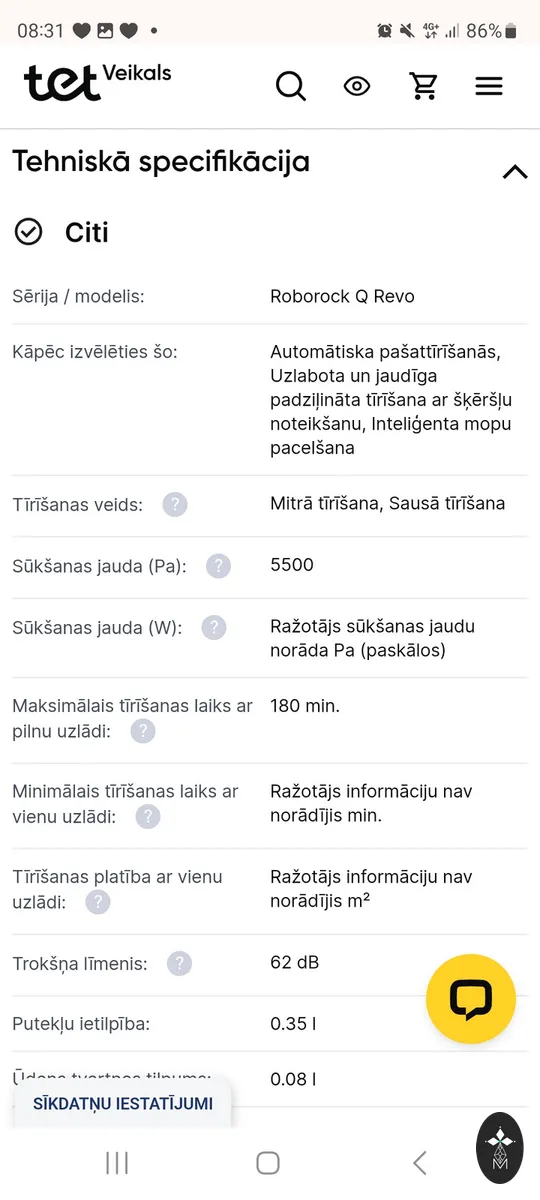Show help for Sūkšanas jauda (W)
540x1200 pixels.
(214, 628)
